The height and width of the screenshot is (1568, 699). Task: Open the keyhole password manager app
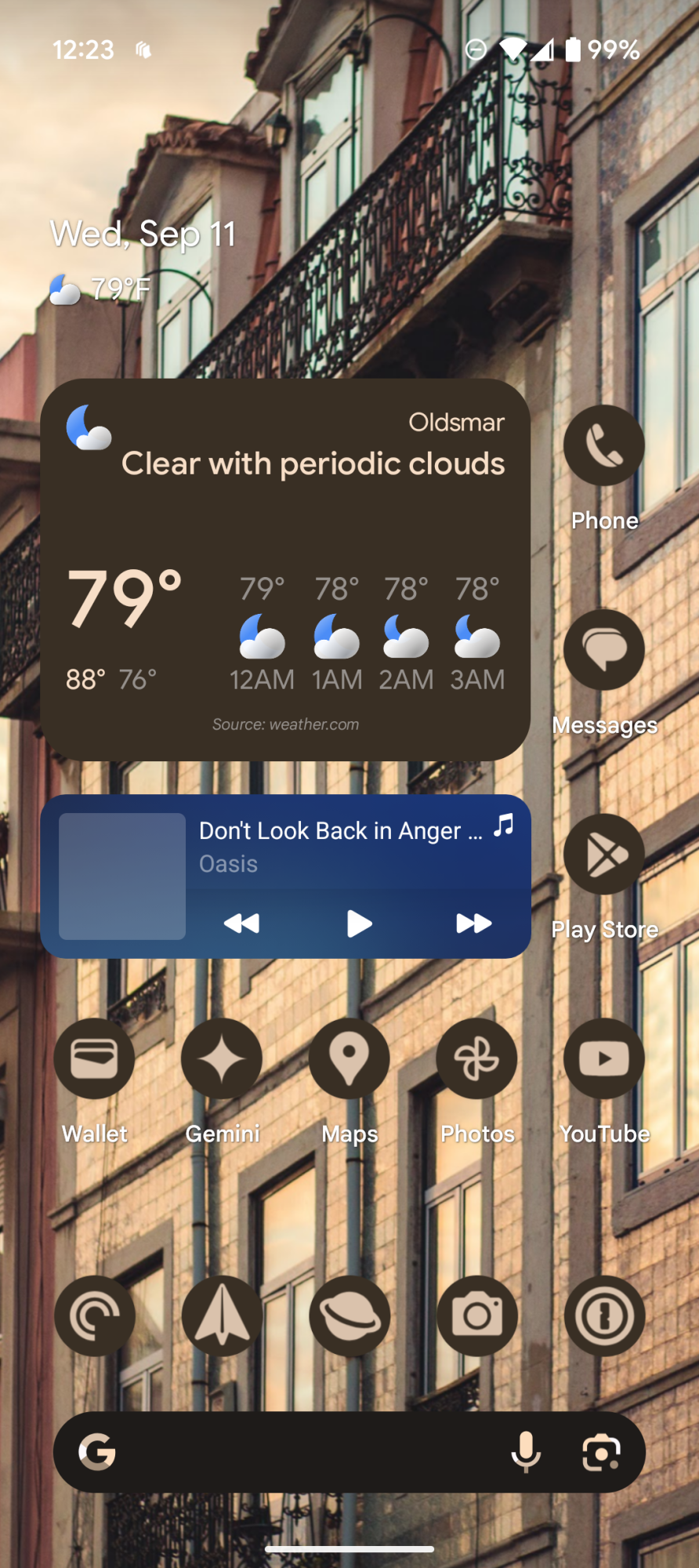pos(603,1316)
